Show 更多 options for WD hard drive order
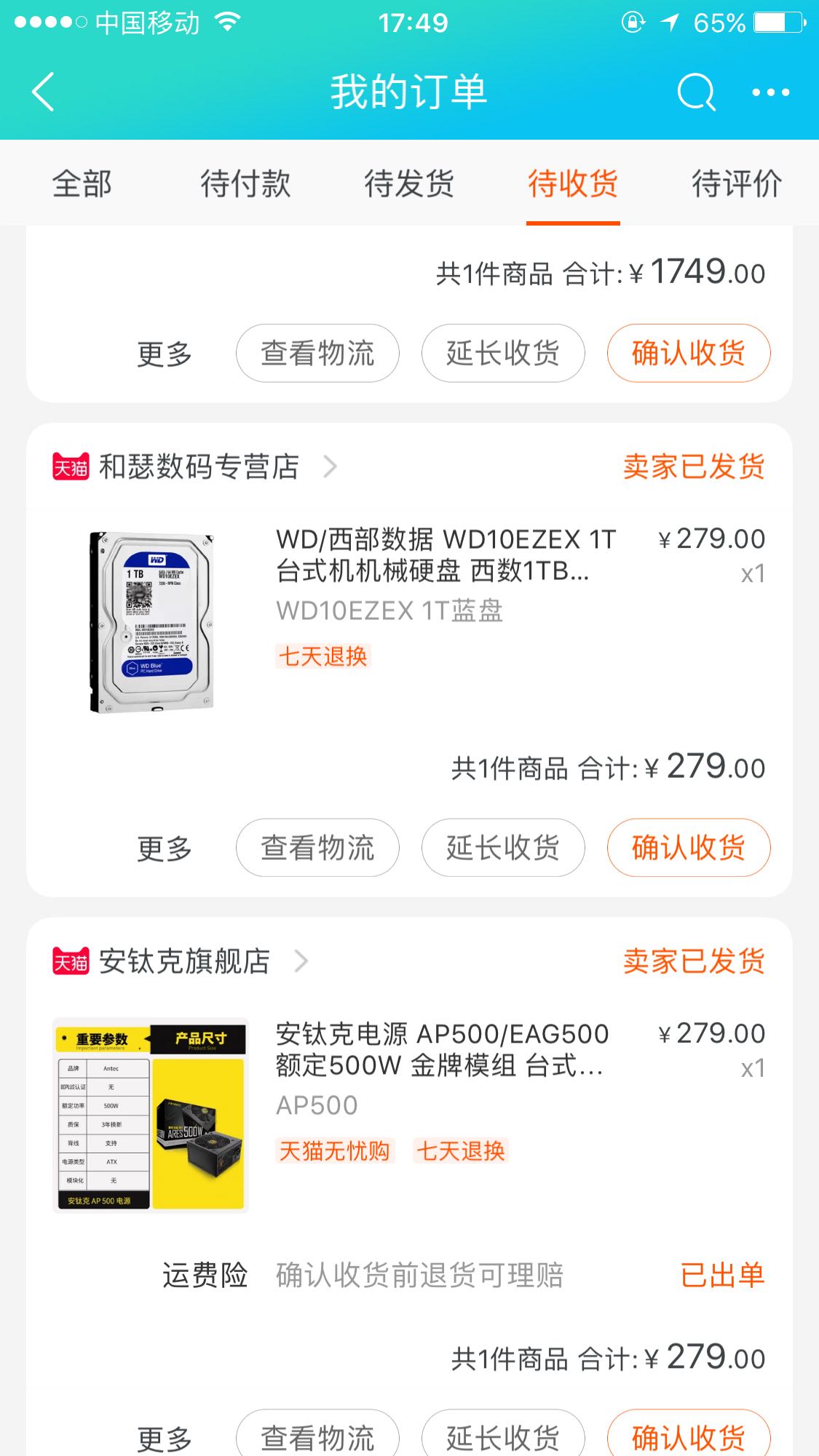Viewport: 819px width, 1456px height. point(165,848)
